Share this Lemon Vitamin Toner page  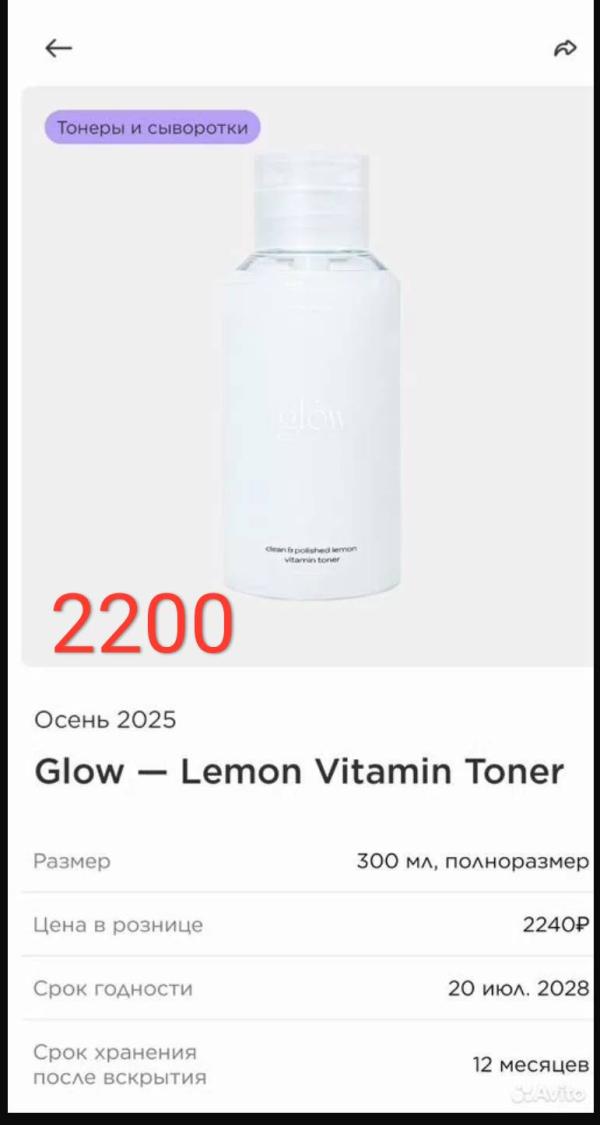click(566, 48)
